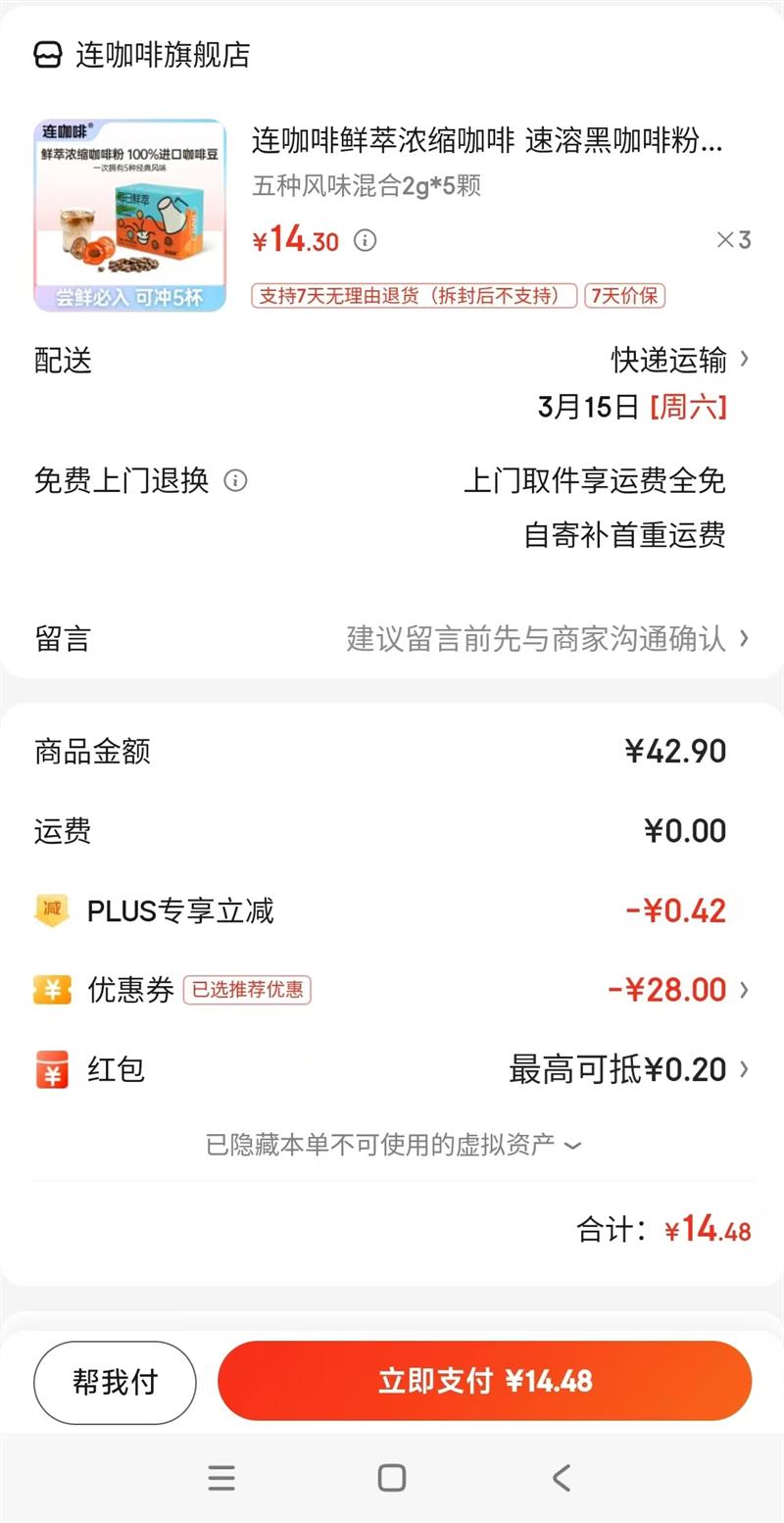784x1523 pixels.
Task: View info about 免费上门退换
Action: 235,481
